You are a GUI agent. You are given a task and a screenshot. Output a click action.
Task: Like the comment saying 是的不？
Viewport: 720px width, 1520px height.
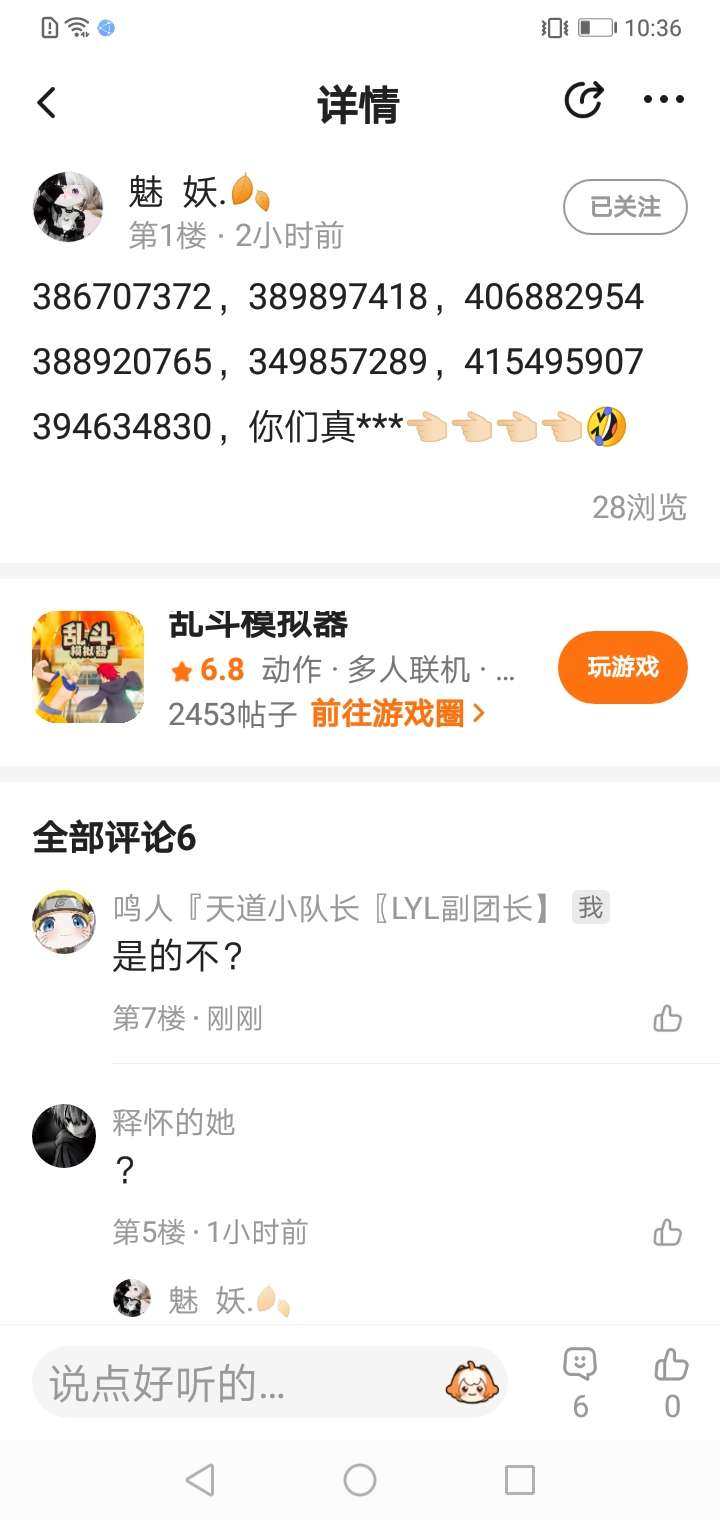coord(667,1019)
